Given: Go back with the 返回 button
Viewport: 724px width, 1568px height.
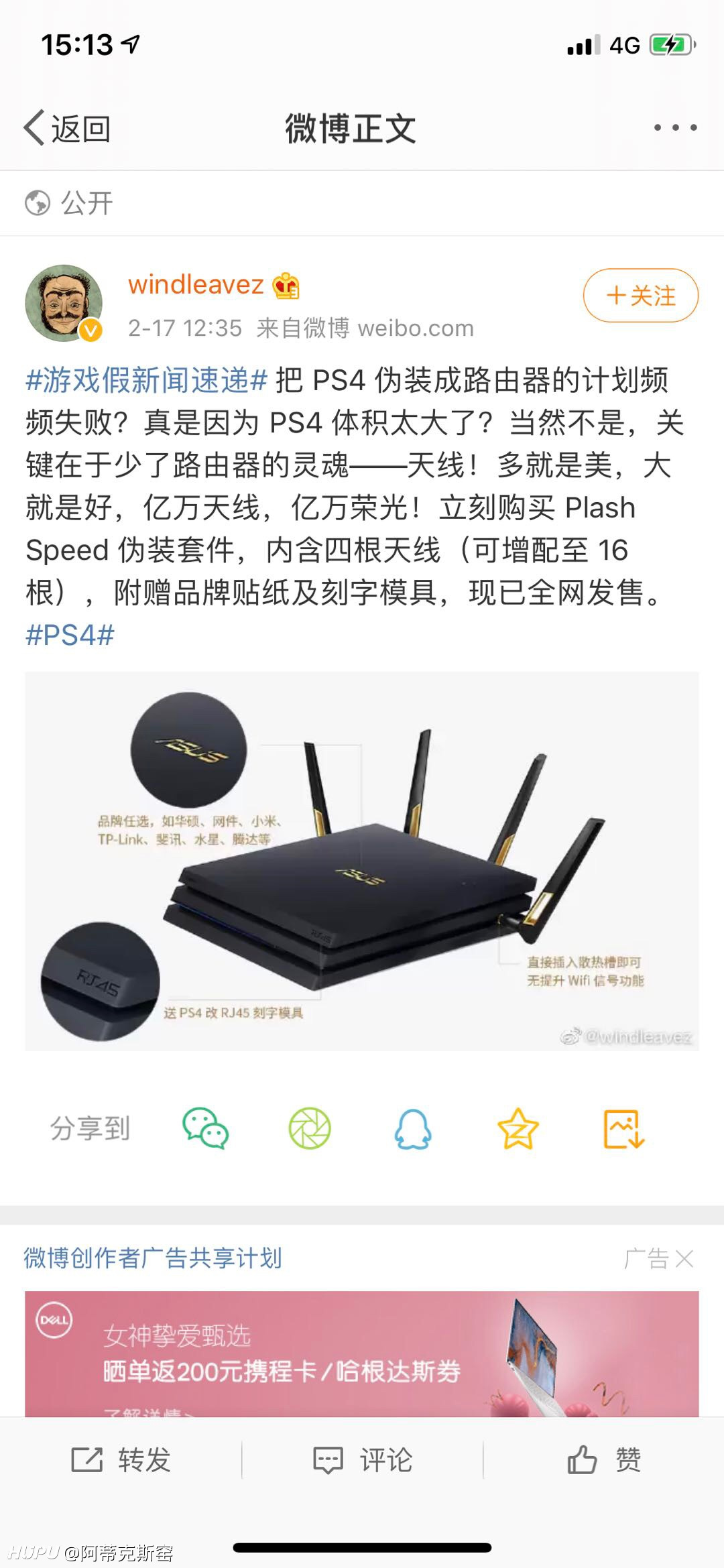Looking at the screenshot, I should (67, 128).
